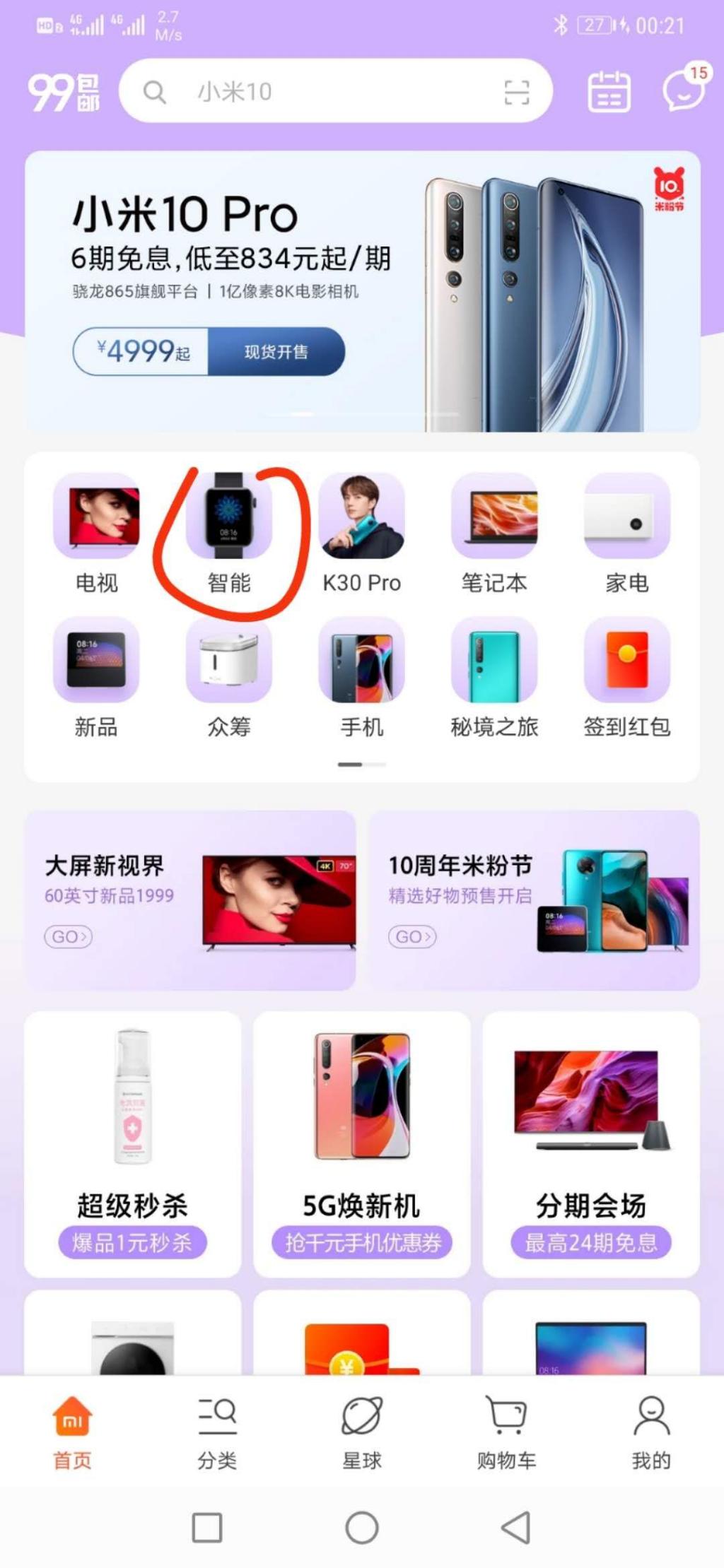Open the 分期会场 card
The image size is (724, 1568).
(591, 1143)
